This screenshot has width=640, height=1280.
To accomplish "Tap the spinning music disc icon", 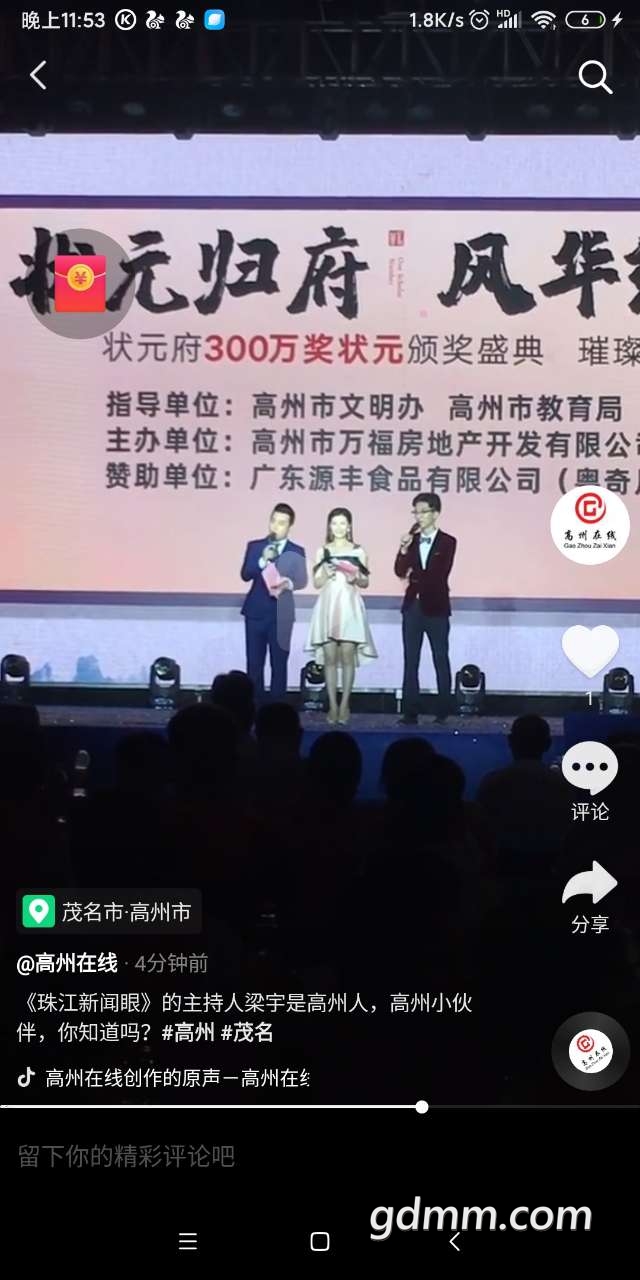I will pyautogui.click(x=590, y=1051).
